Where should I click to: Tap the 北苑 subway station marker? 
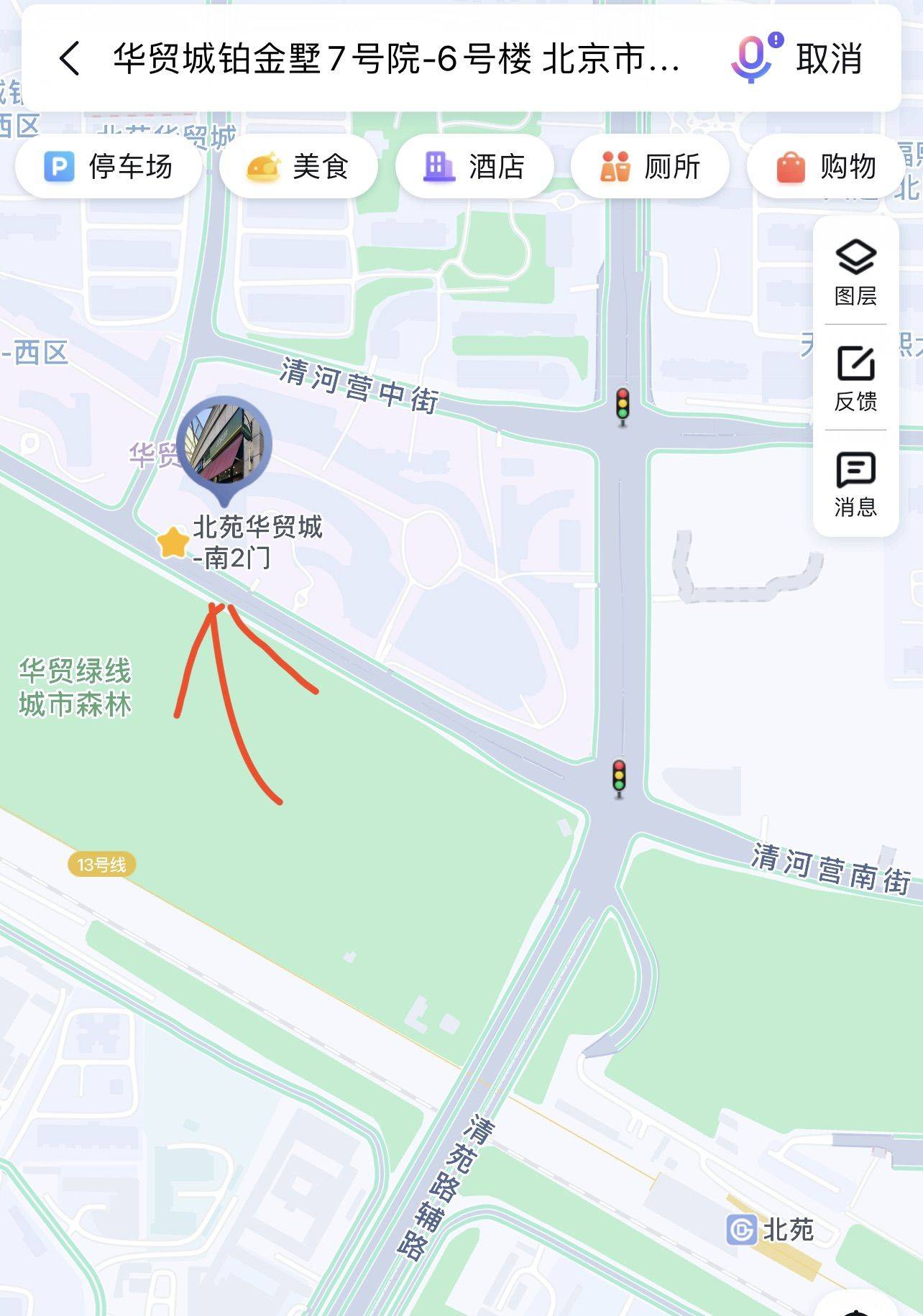742,1230
